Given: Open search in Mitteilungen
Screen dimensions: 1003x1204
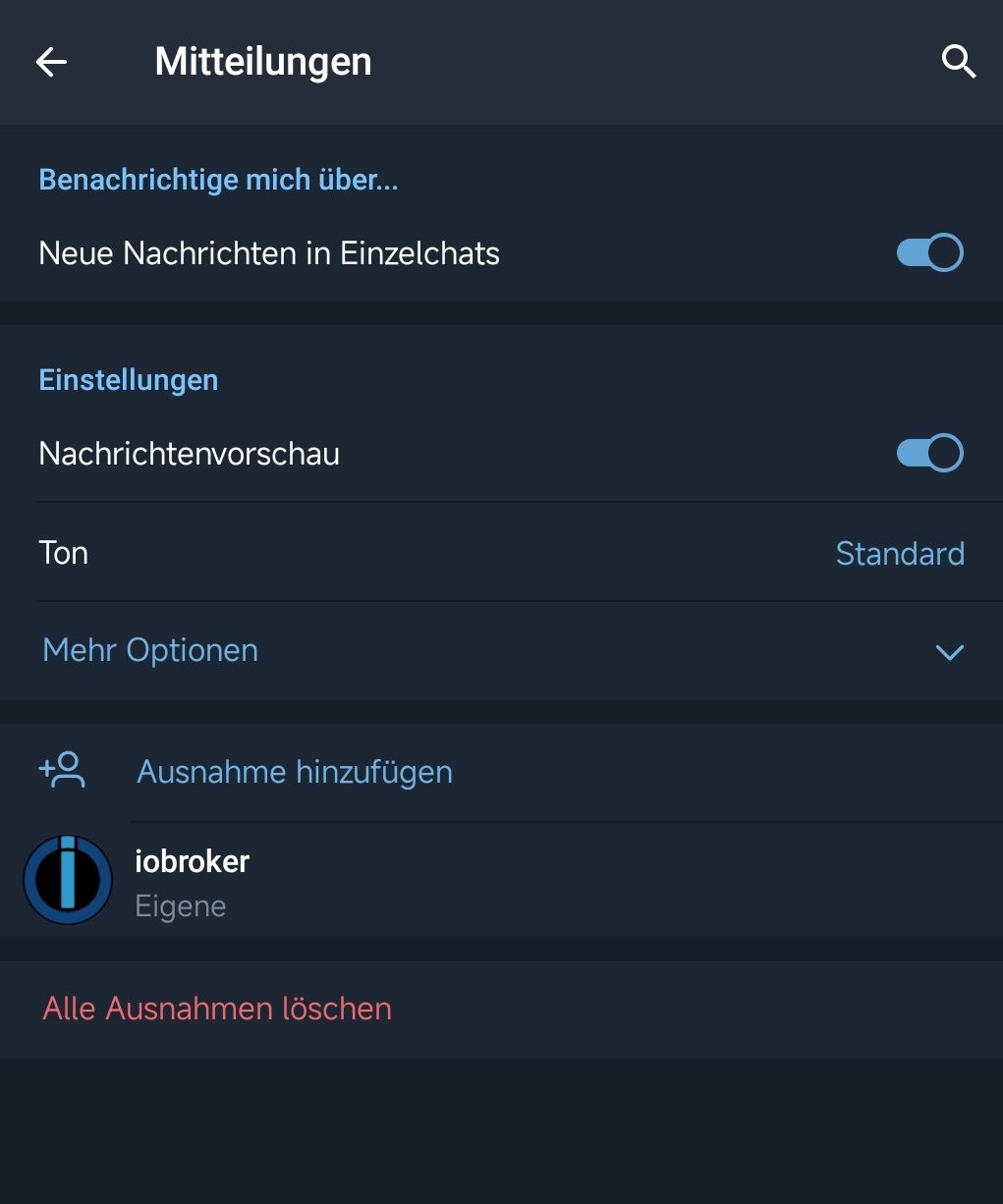Looking at the screenshot, I should pyautogui.click(x=958, y=62).
